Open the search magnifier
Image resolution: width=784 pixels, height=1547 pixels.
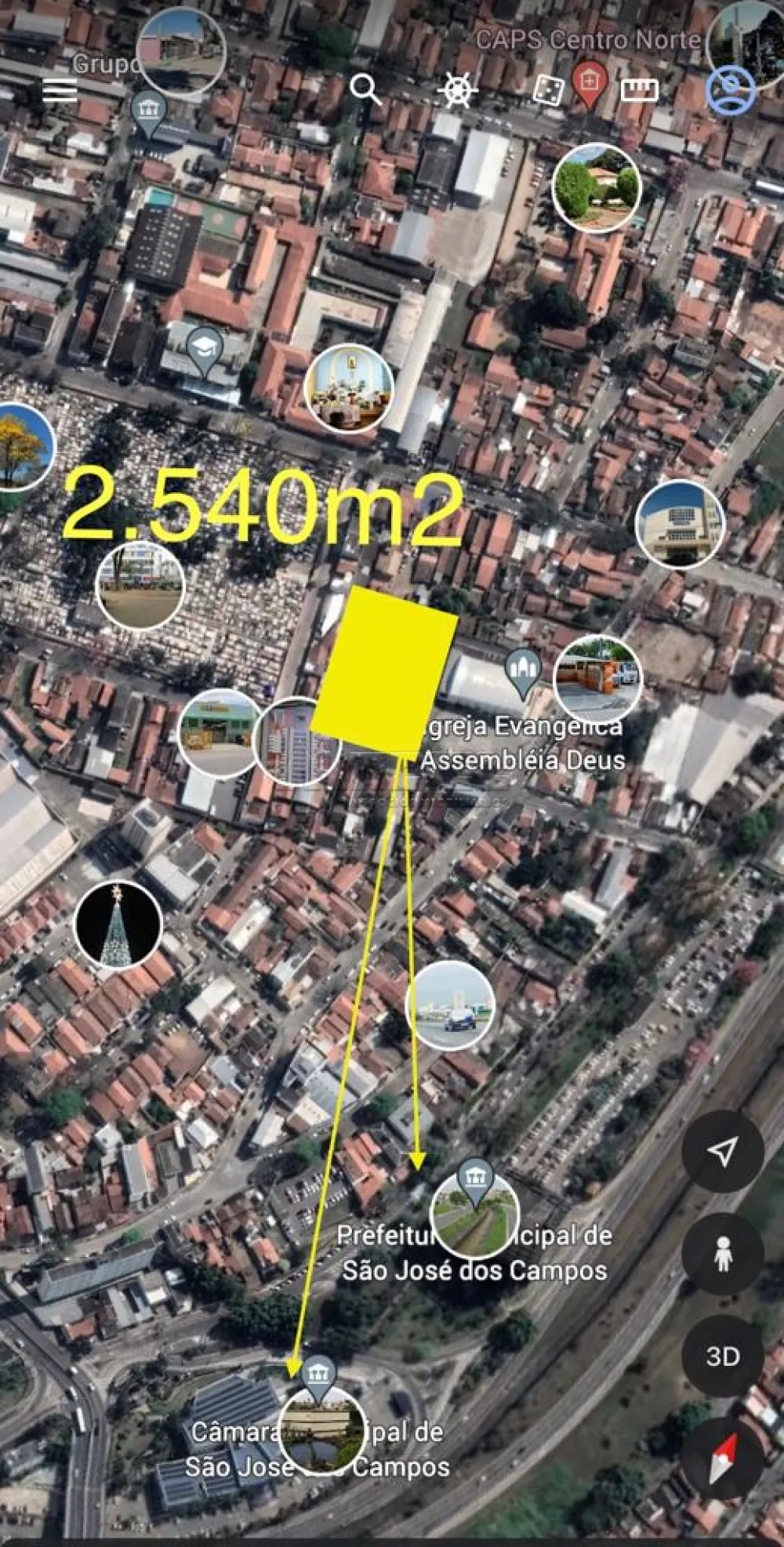pyautogui.click(x=365, y=89)
